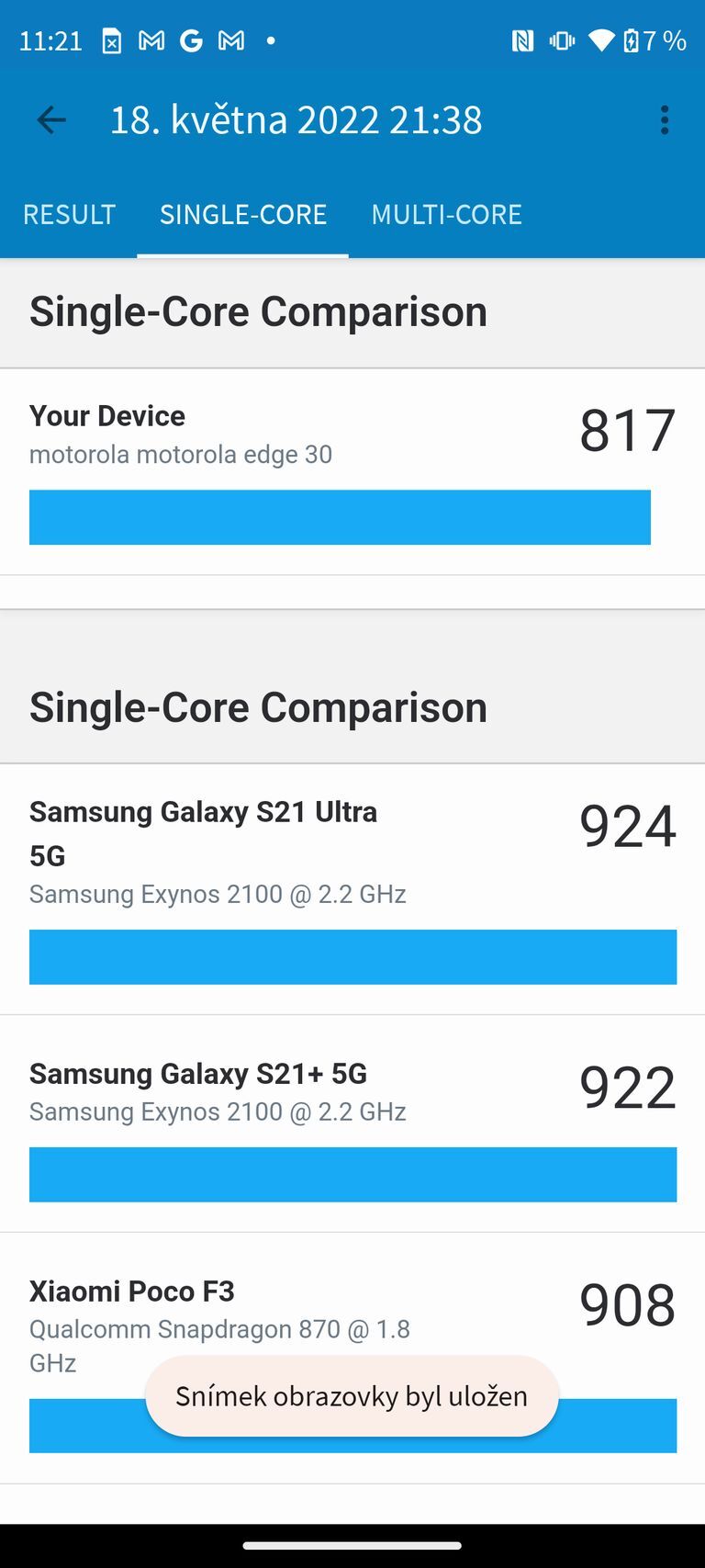Open the three-dot overflow menu

point(664,119)
